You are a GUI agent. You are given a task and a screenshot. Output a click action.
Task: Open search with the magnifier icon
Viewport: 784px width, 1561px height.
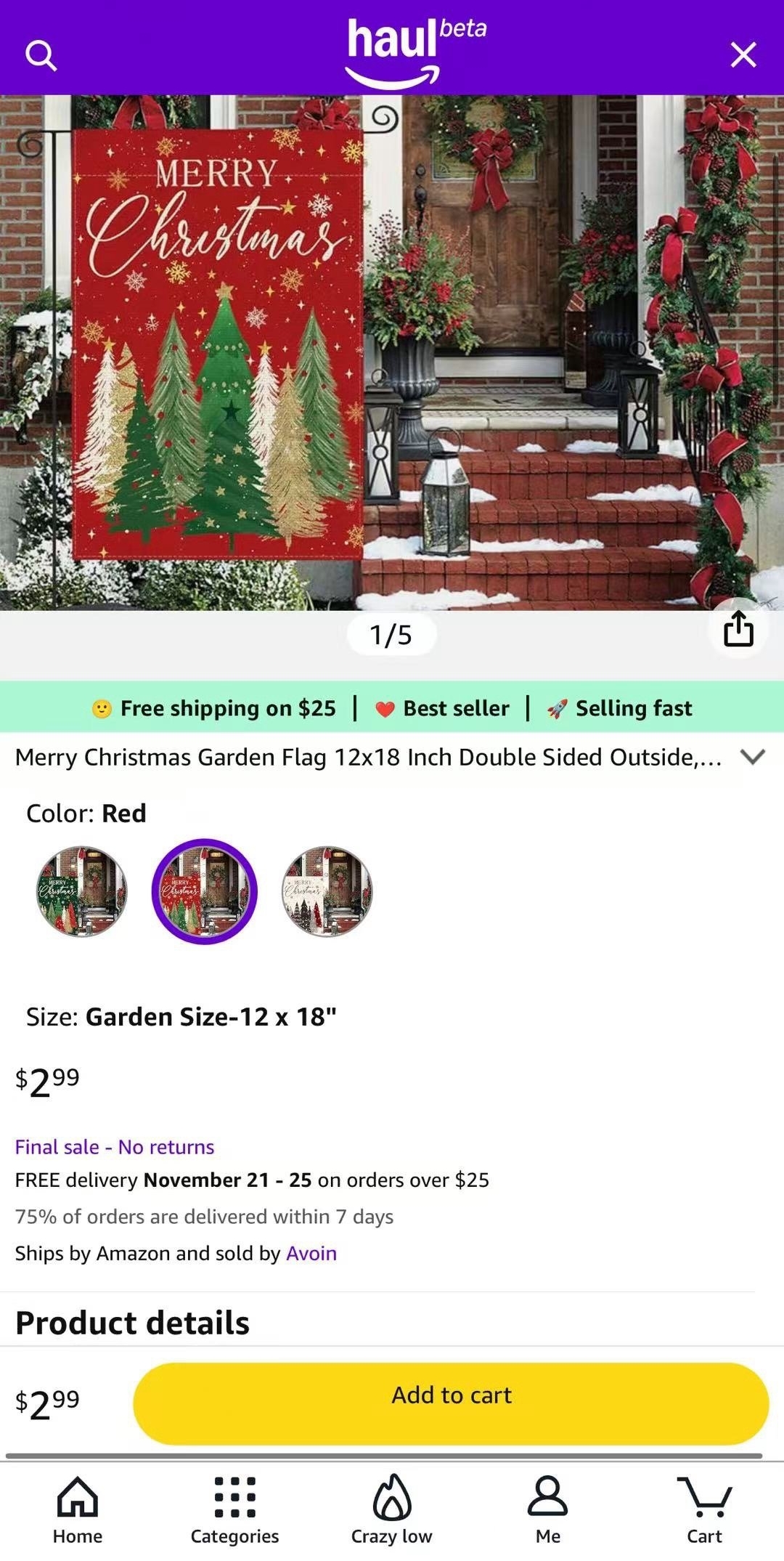[41, 55]
